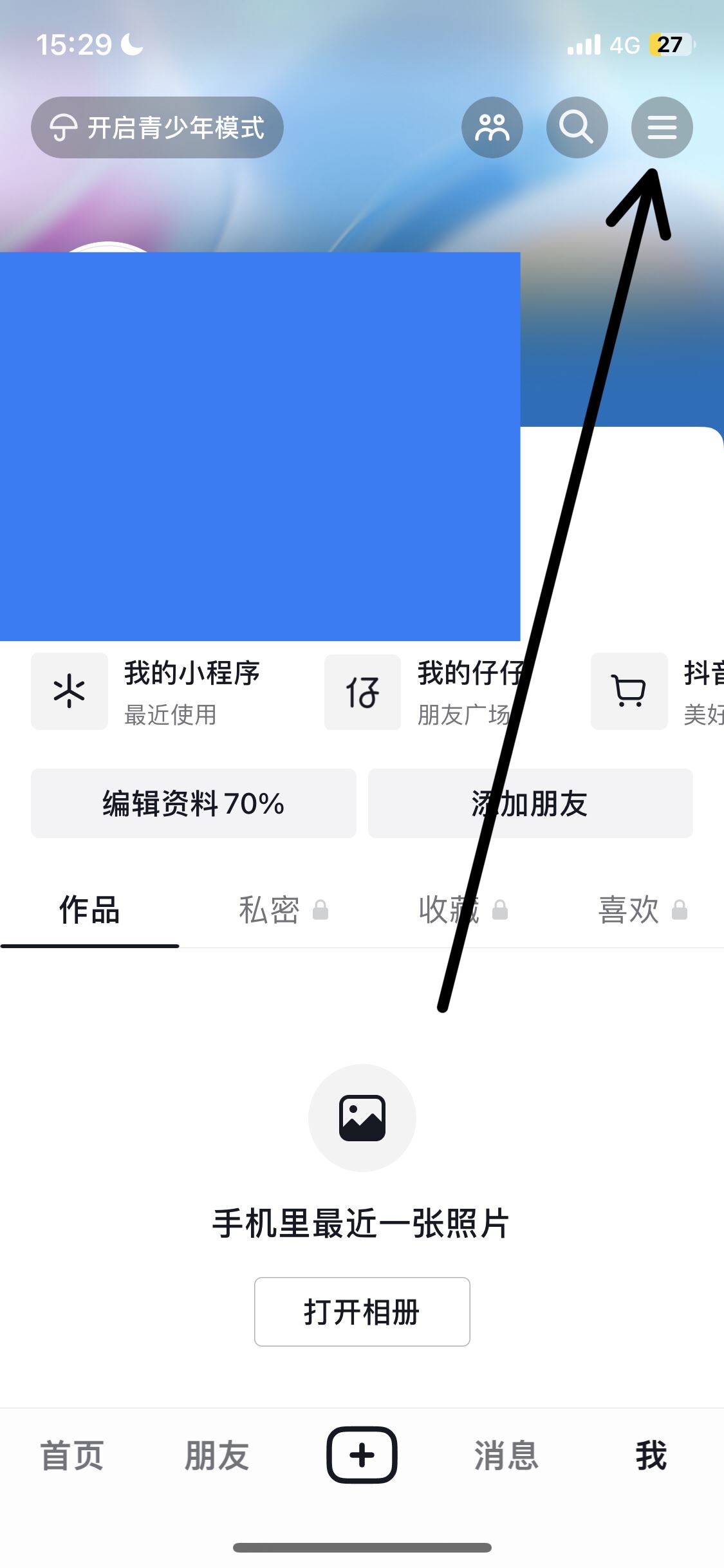Enable 青少年模式 youth mode

click(x=156, y=127)
